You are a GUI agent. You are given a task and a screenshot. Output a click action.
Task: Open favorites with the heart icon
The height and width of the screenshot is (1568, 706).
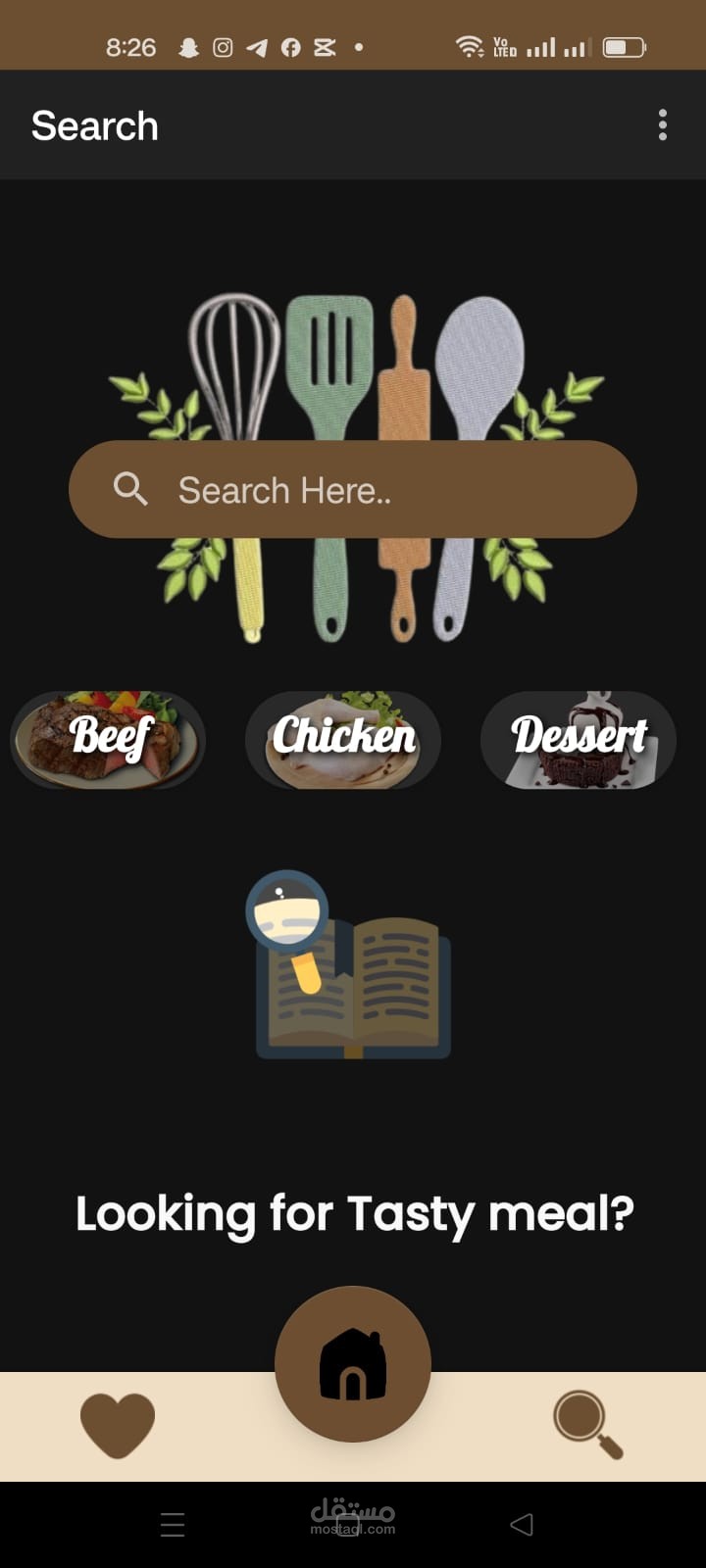coord(118,1425)
